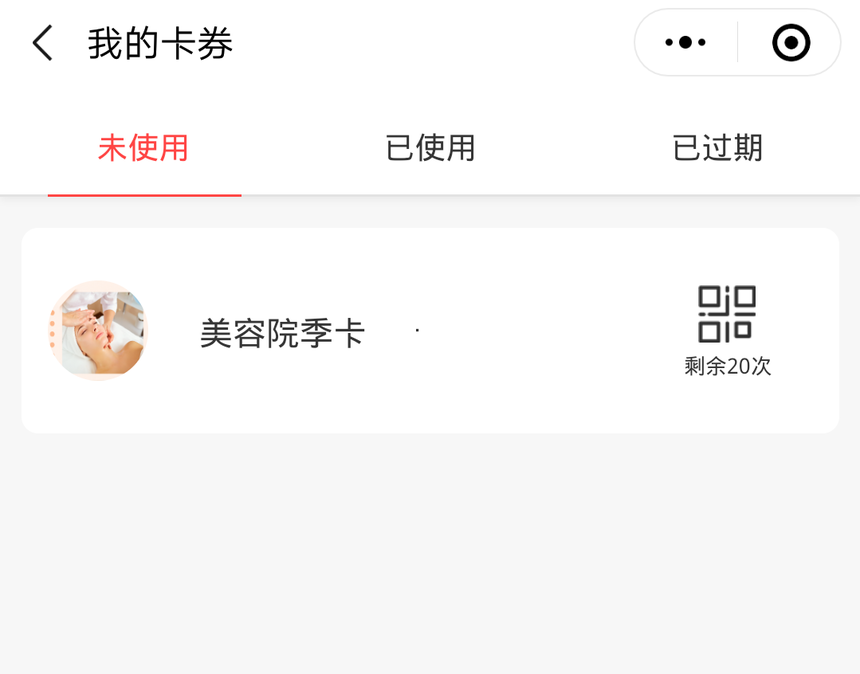Switch to the 已过期 tab
This screenshot has width=860, height=674.
coord(717,148)
